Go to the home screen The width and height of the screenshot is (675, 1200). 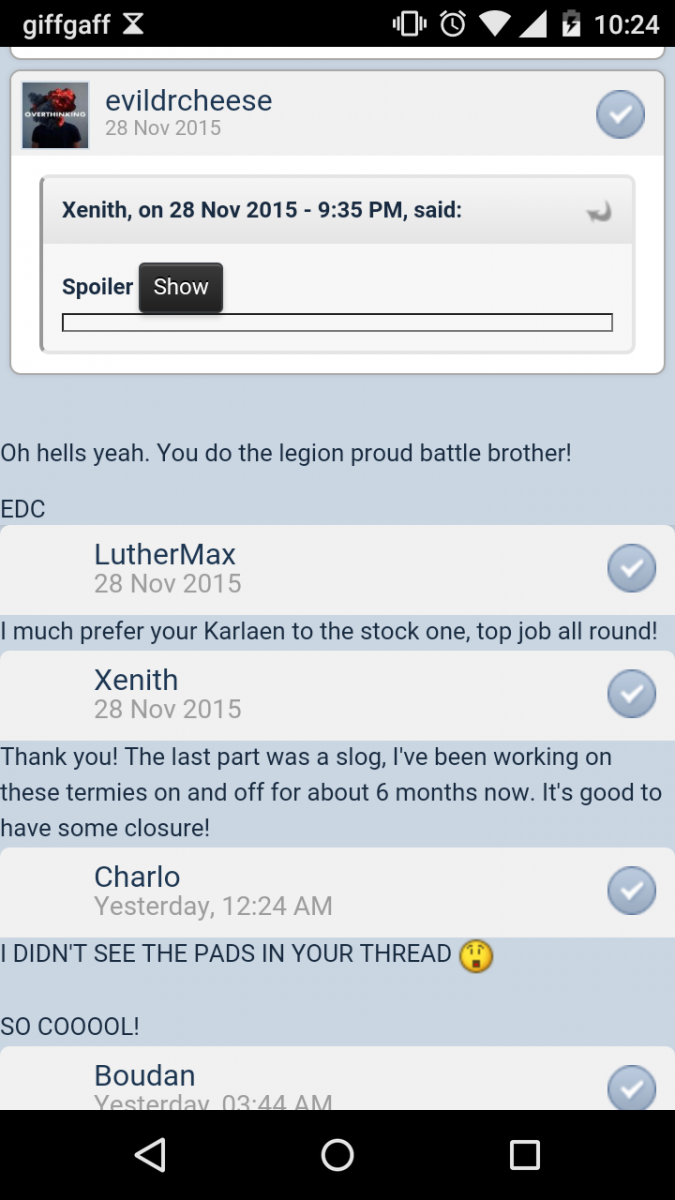coord(337,1155)
